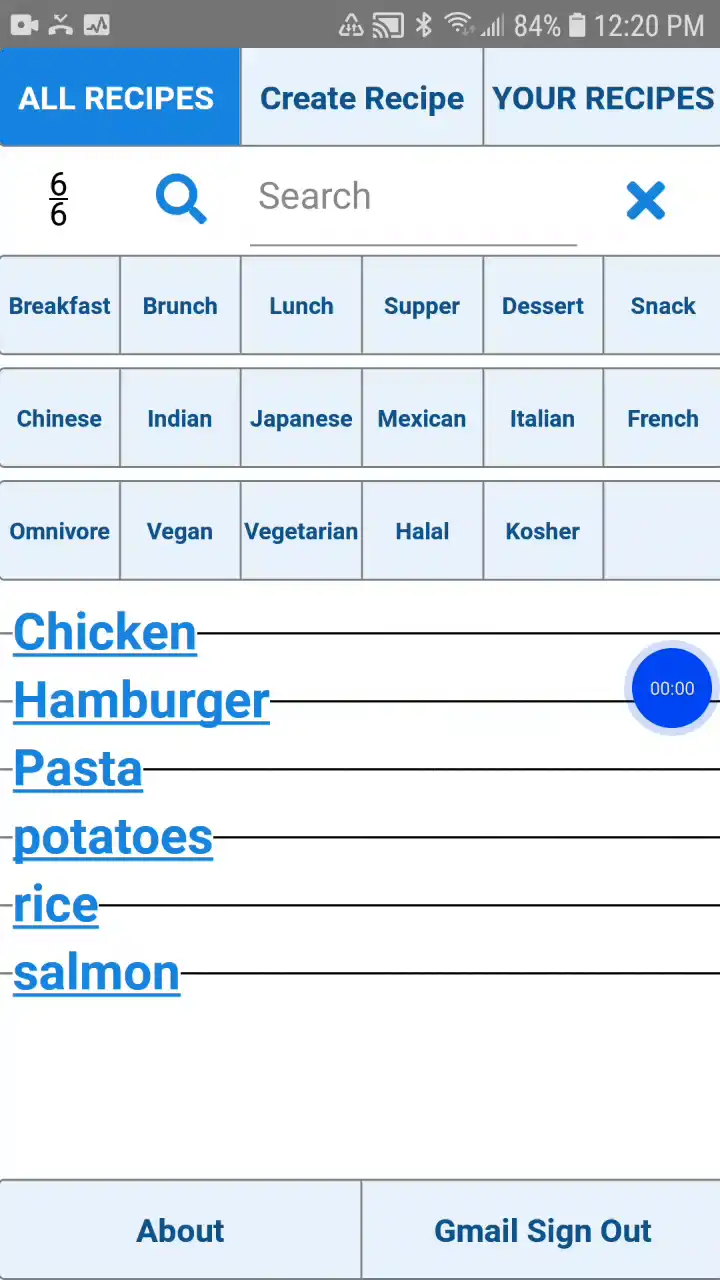The width and height of the screenshot is (720, 1280).
Task: Filter by Chinese cuisine
Action: click(60, 419)
